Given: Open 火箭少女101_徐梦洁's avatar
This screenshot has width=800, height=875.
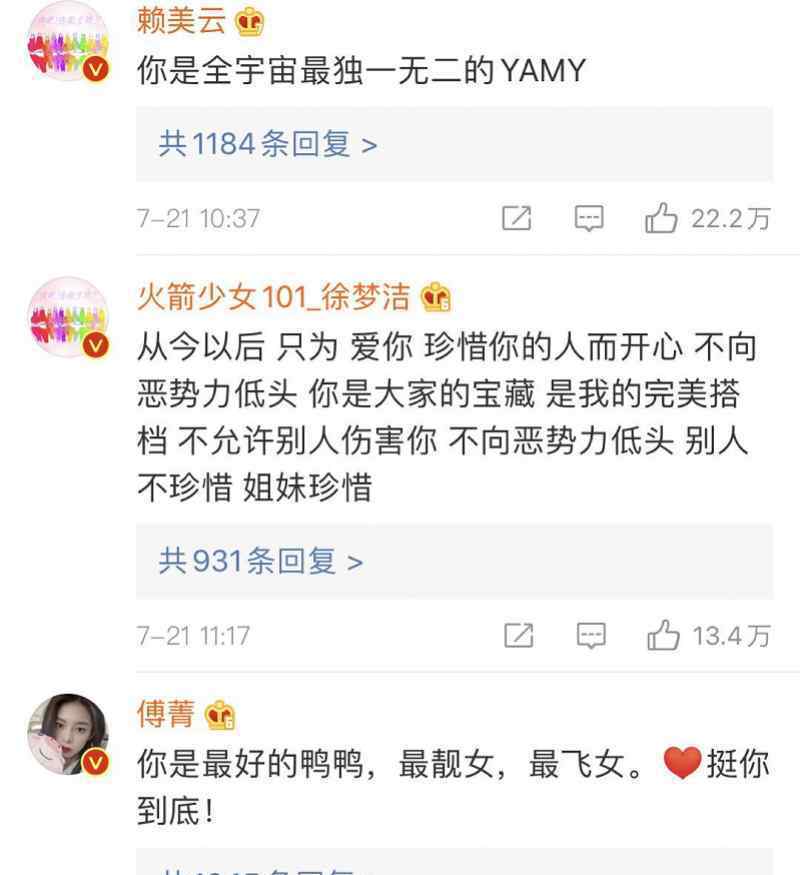Looking at the screenshot, I should coord(68,319).
